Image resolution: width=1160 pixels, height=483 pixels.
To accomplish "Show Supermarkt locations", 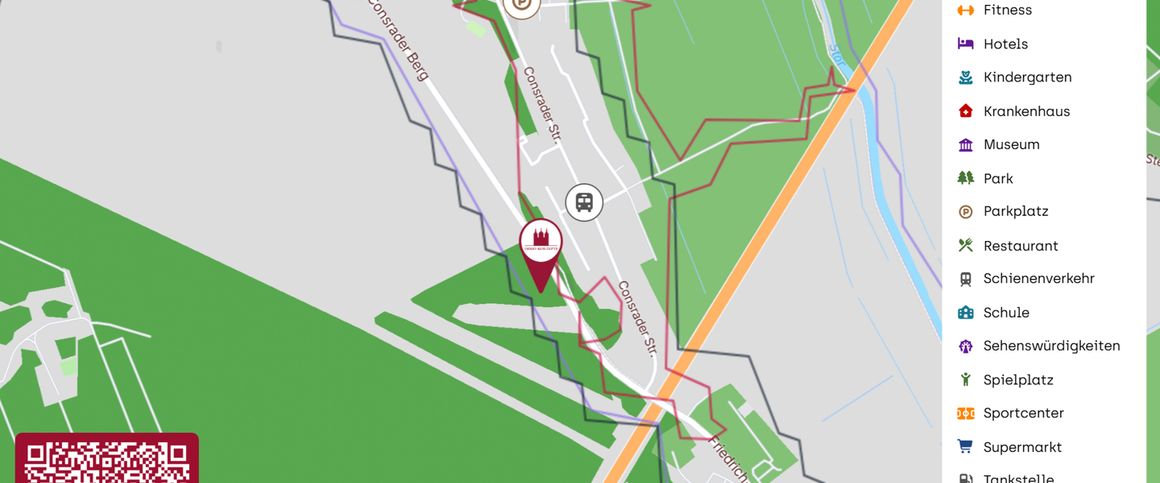I will pyautogui.click(x=1022, y=447).
